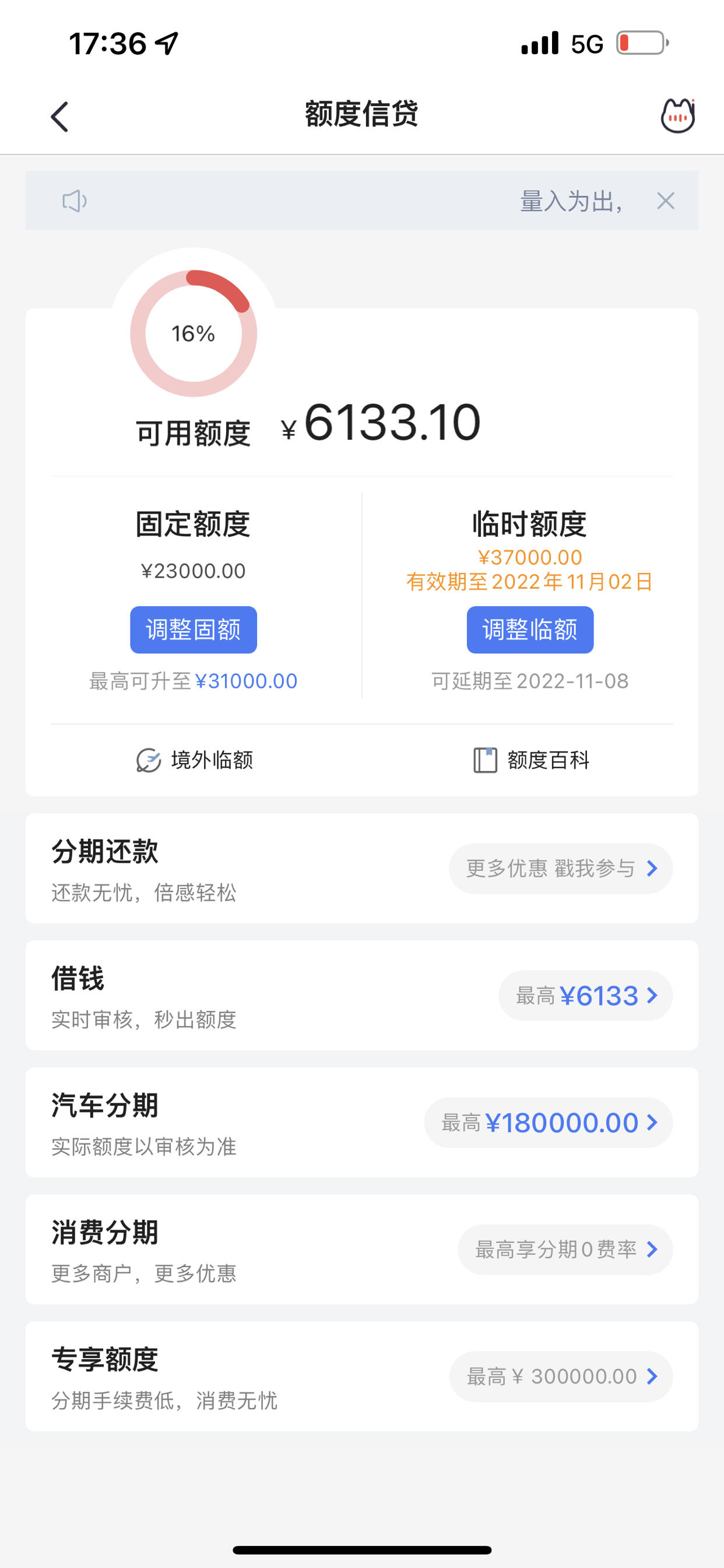Open 分期还款 more offers
Viewport: 724px width, 1568px height.
(560, 868)
